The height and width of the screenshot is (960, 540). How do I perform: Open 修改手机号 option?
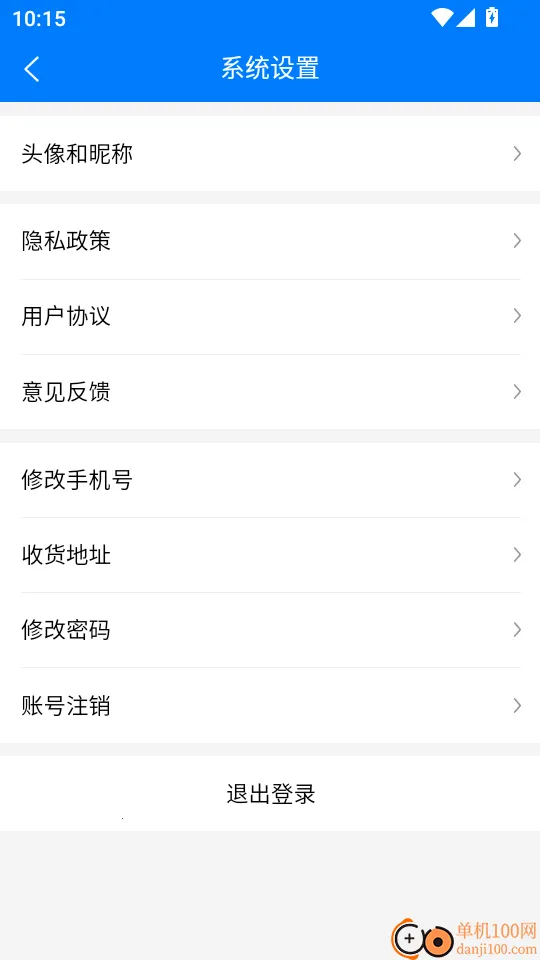click(x=270, y=480)
